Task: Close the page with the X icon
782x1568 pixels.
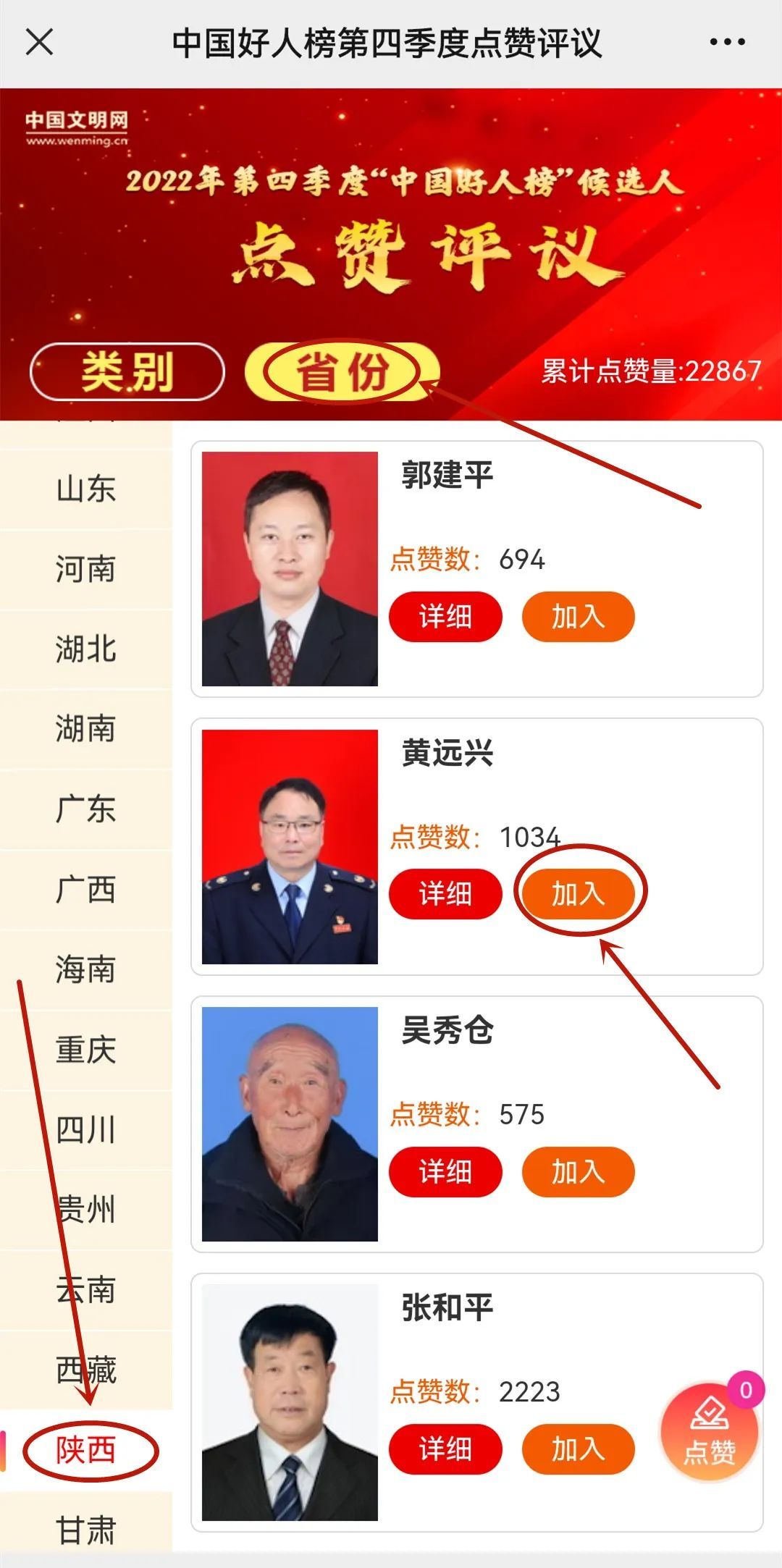Action: (x=39, y=42)
